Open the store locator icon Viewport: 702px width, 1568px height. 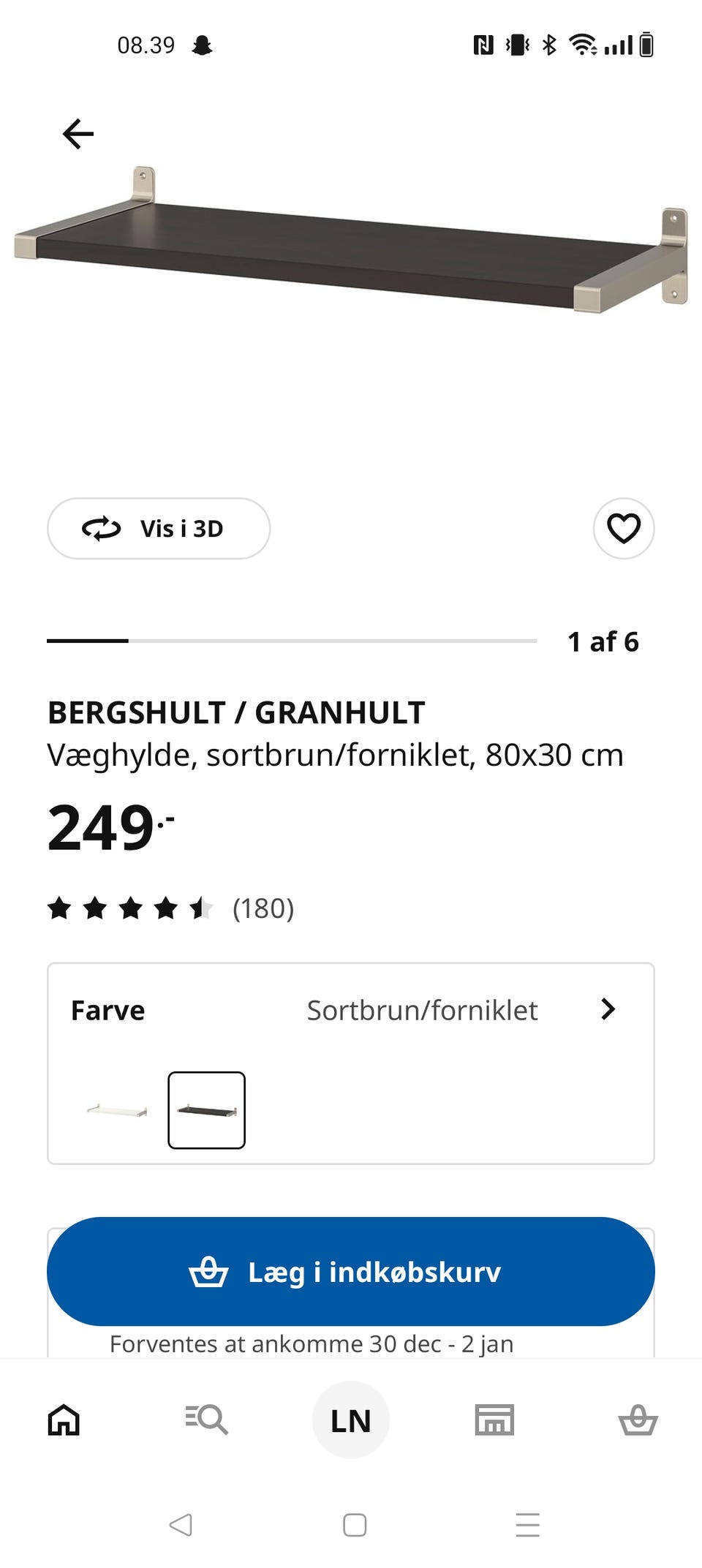494,1419
